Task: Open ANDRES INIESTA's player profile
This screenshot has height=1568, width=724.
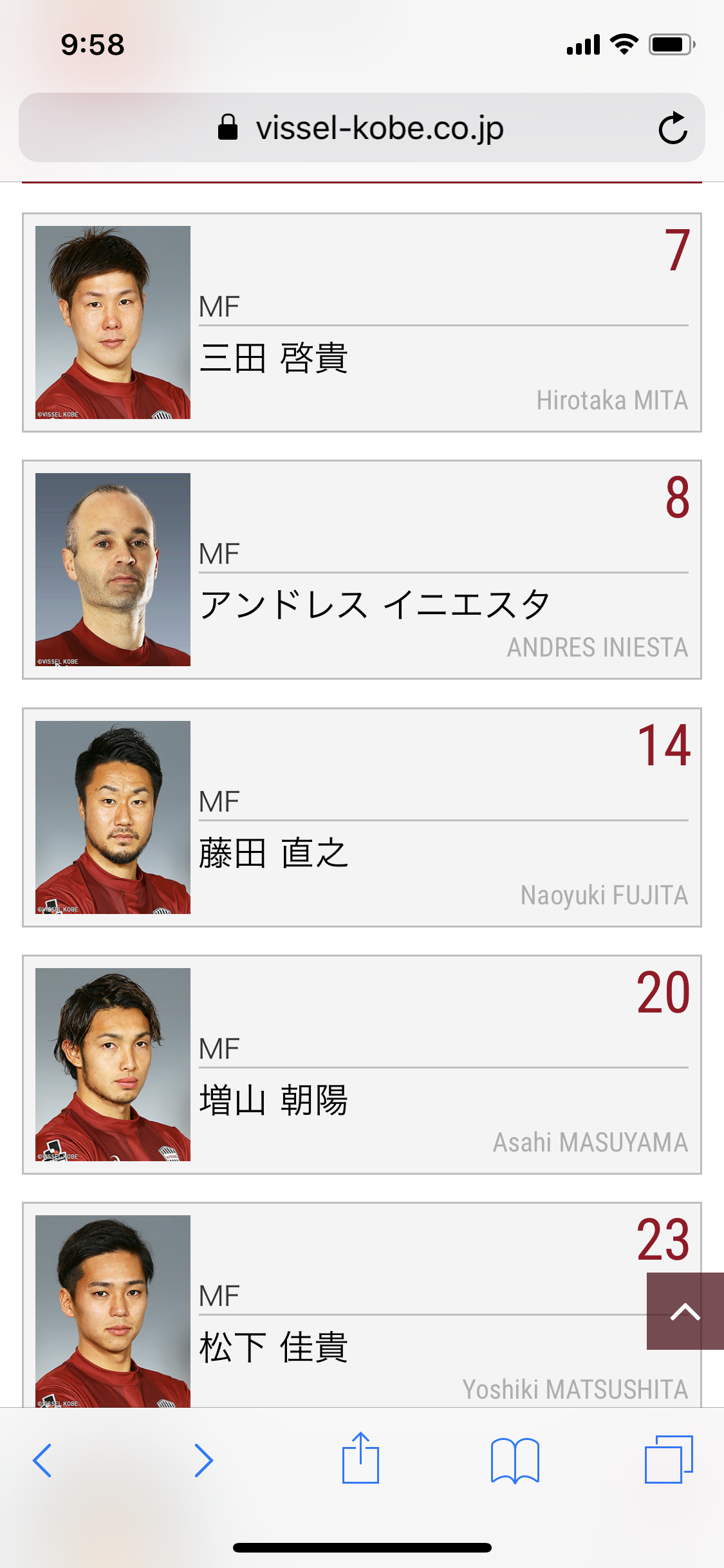Action: [x=362, y=570]
